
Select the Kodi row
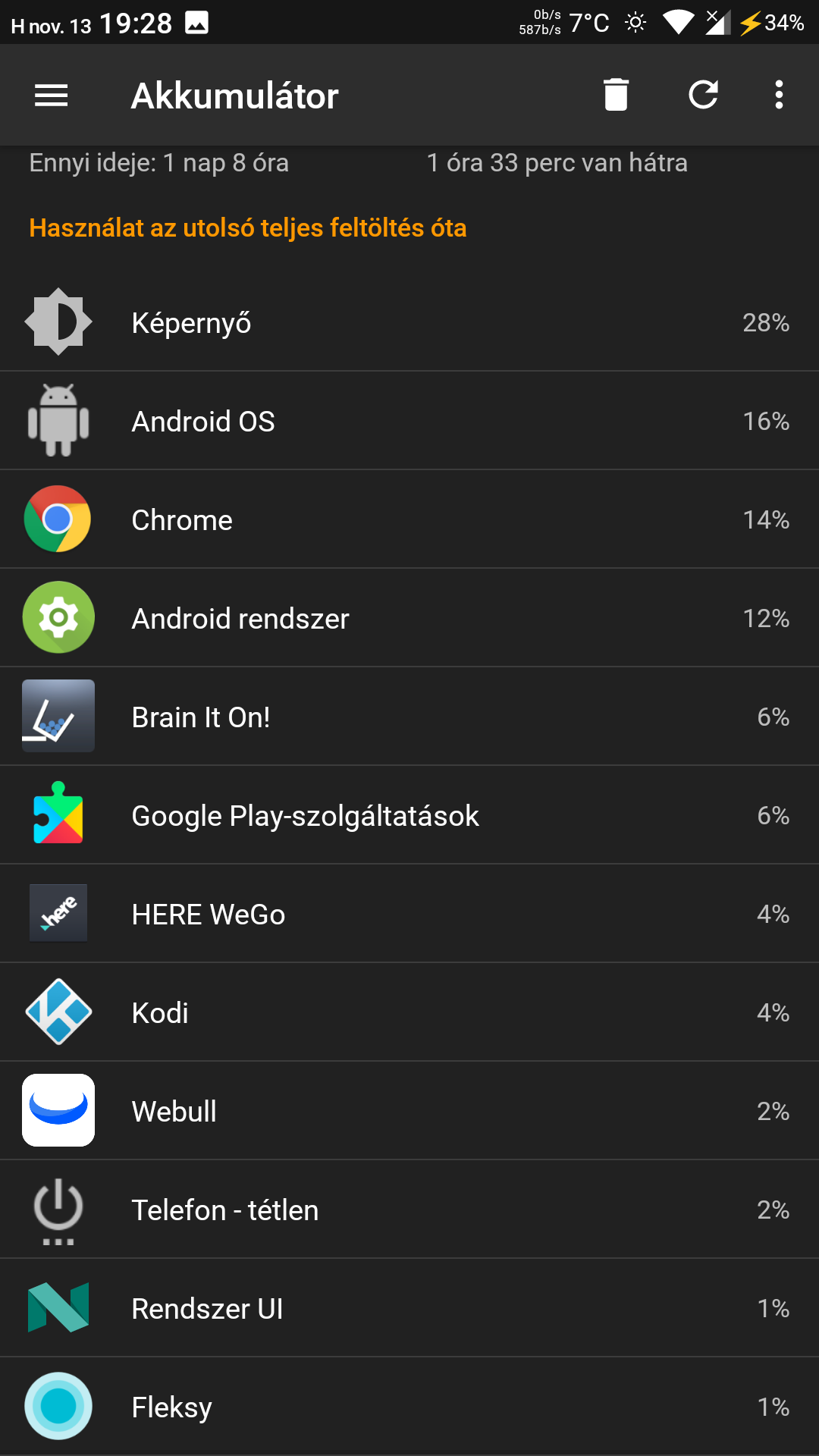(409, 1013)
